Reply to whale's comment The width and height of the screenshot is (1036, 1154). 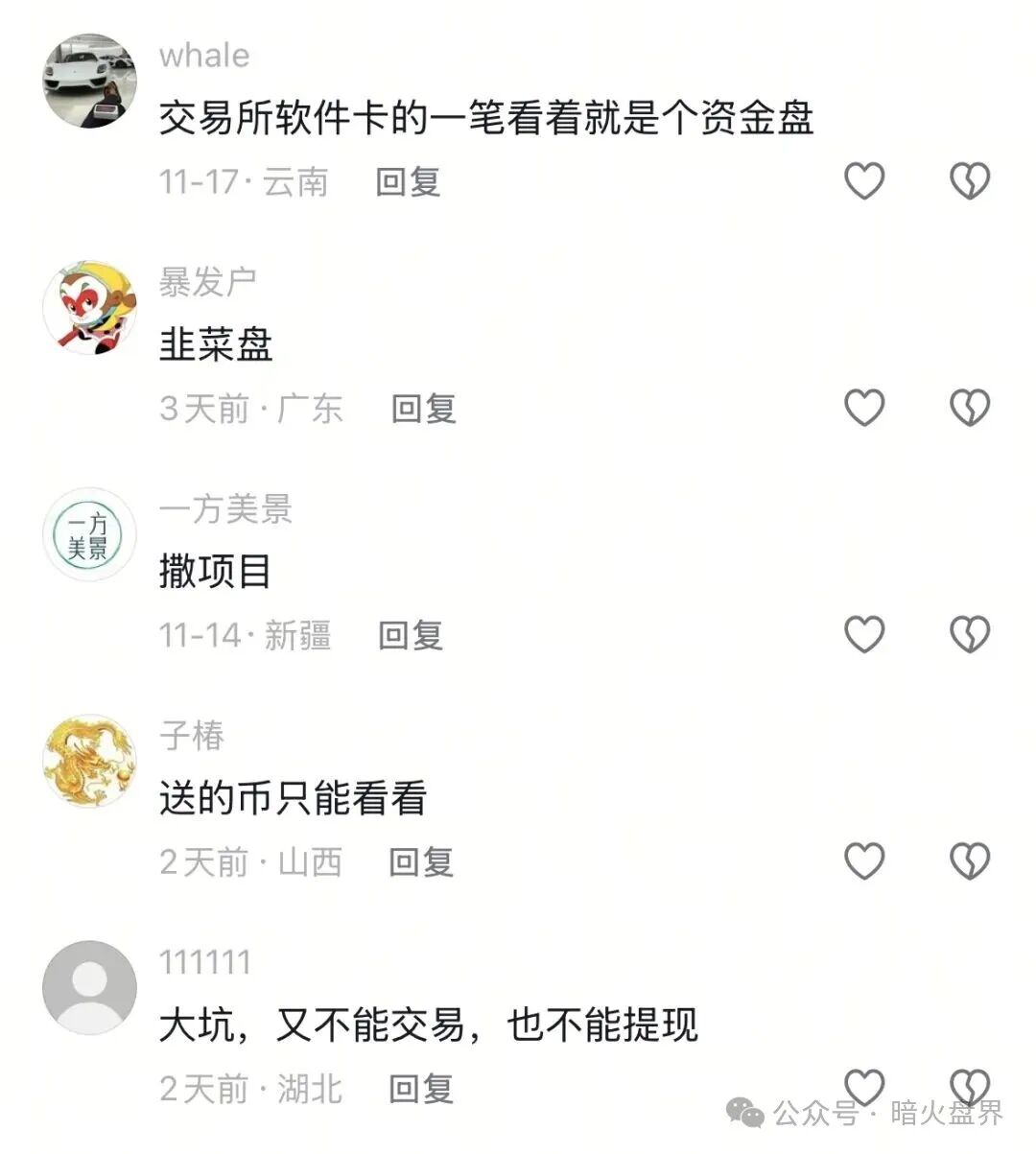click(x=408, y=181)
